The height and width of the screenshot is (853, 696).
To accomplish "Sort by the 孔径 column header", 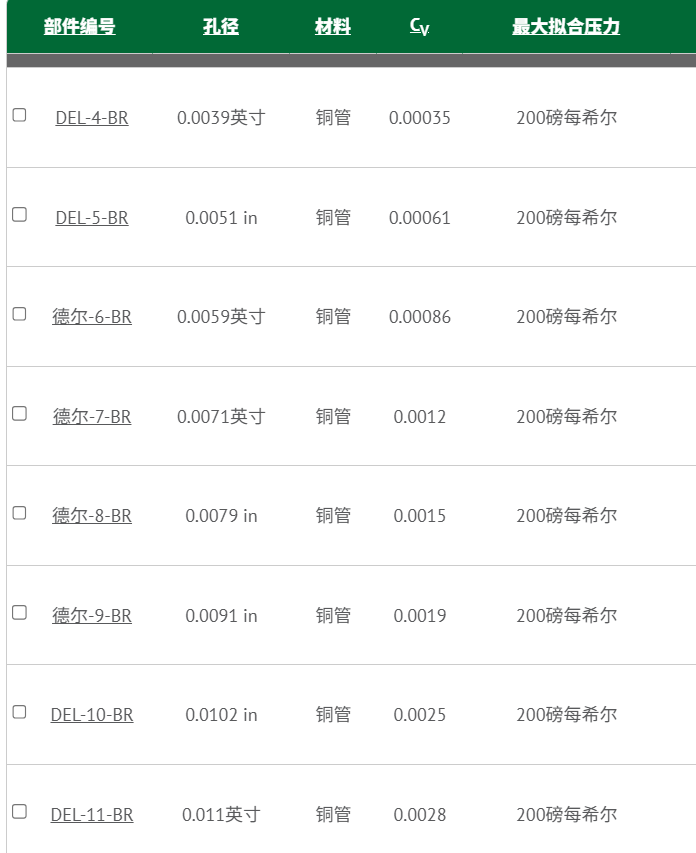I will point(221,27).
